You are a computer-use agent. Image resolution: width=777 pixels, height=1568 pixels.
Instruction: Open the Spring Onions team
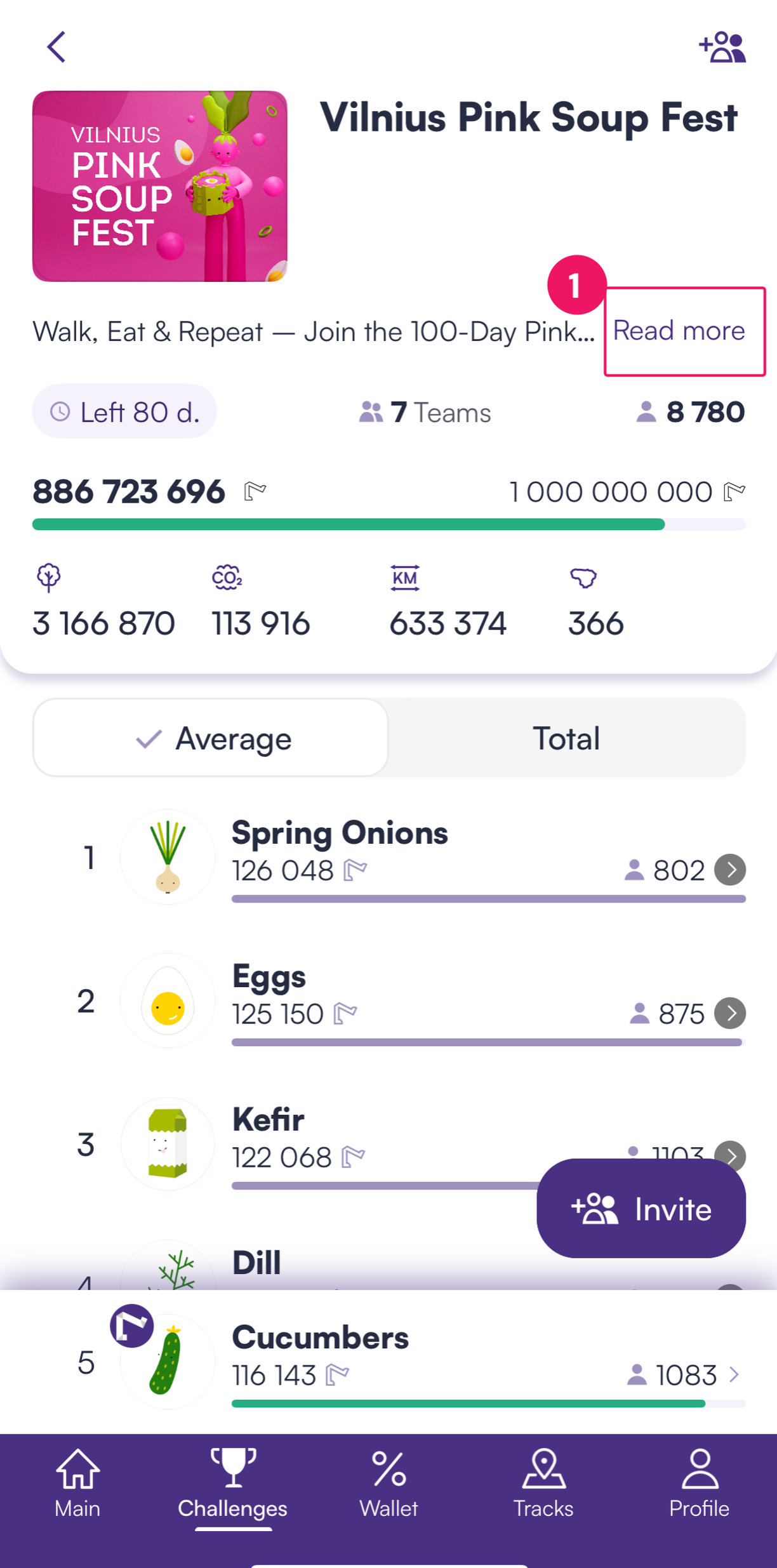tap(729, 870)
